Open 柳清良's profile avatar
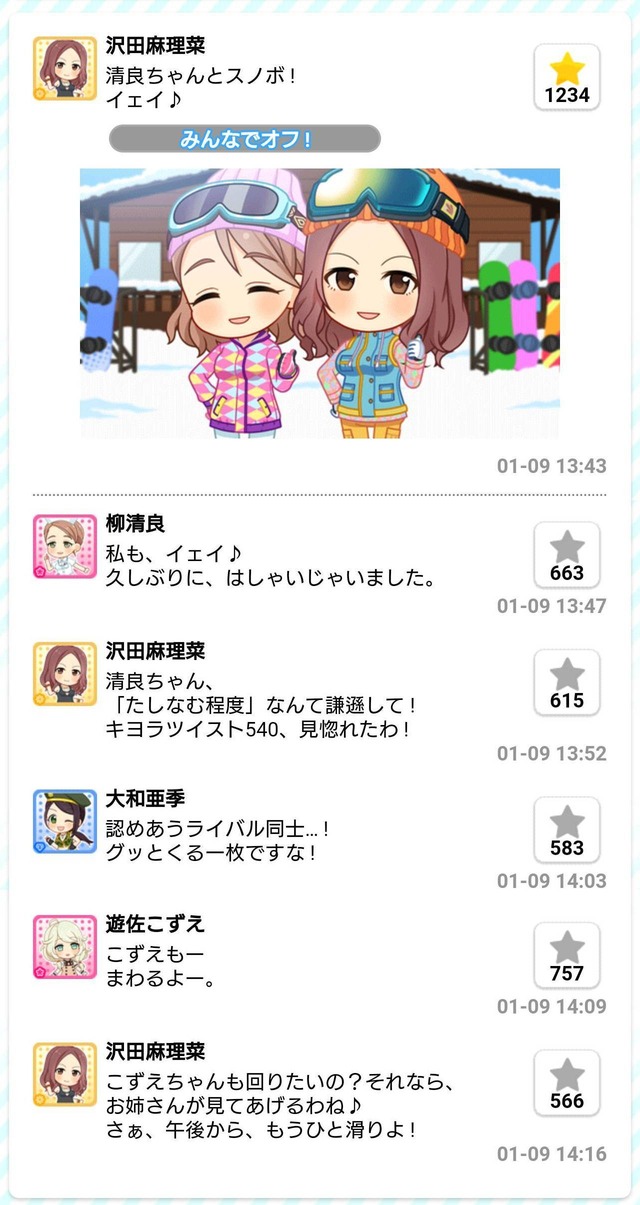The image size is (640, 1205). tap(65, 547)
